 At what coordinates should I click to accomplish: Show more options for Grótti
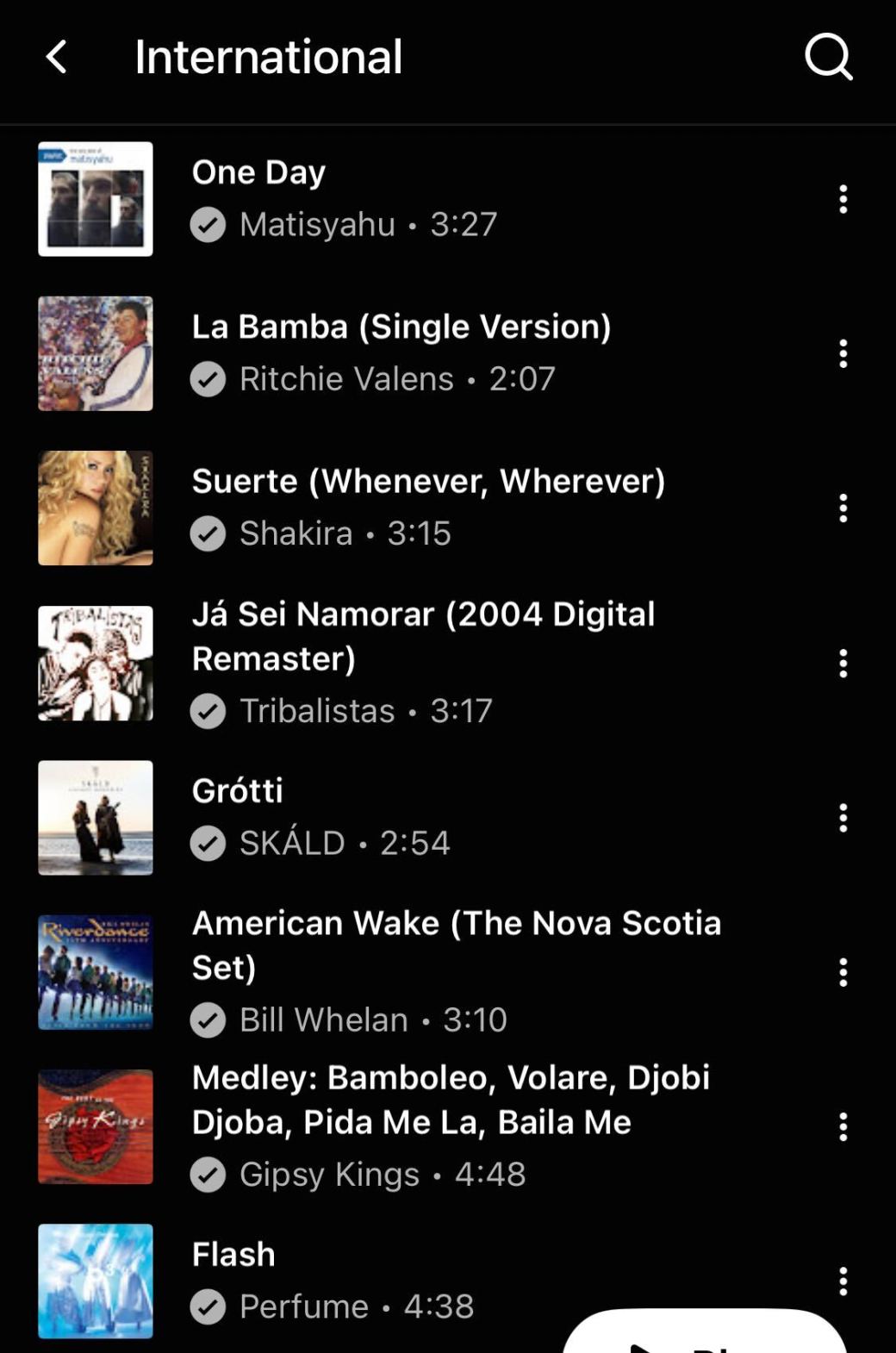[843, 817]
